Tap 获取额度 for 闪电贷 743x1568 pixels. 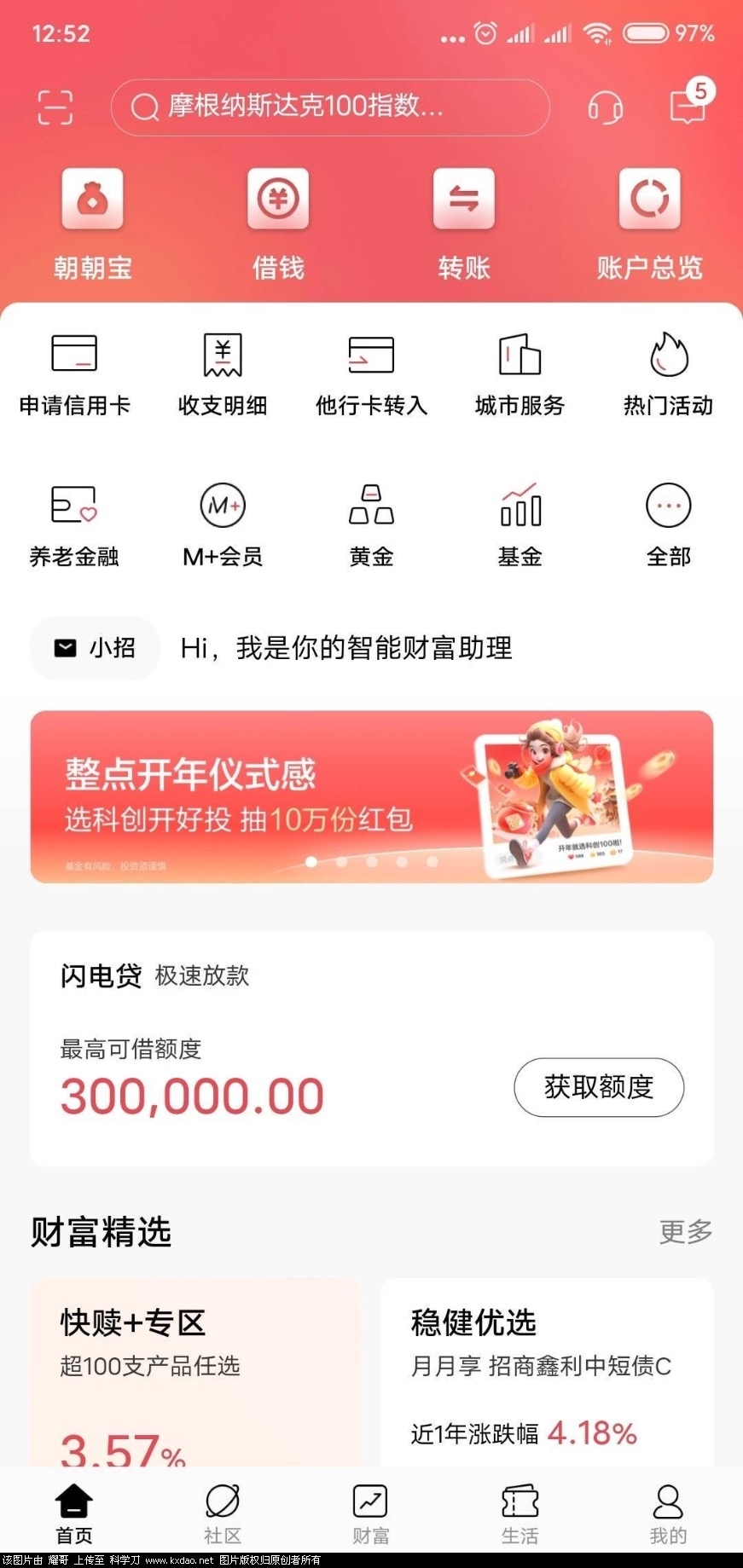pos(598,1087)
